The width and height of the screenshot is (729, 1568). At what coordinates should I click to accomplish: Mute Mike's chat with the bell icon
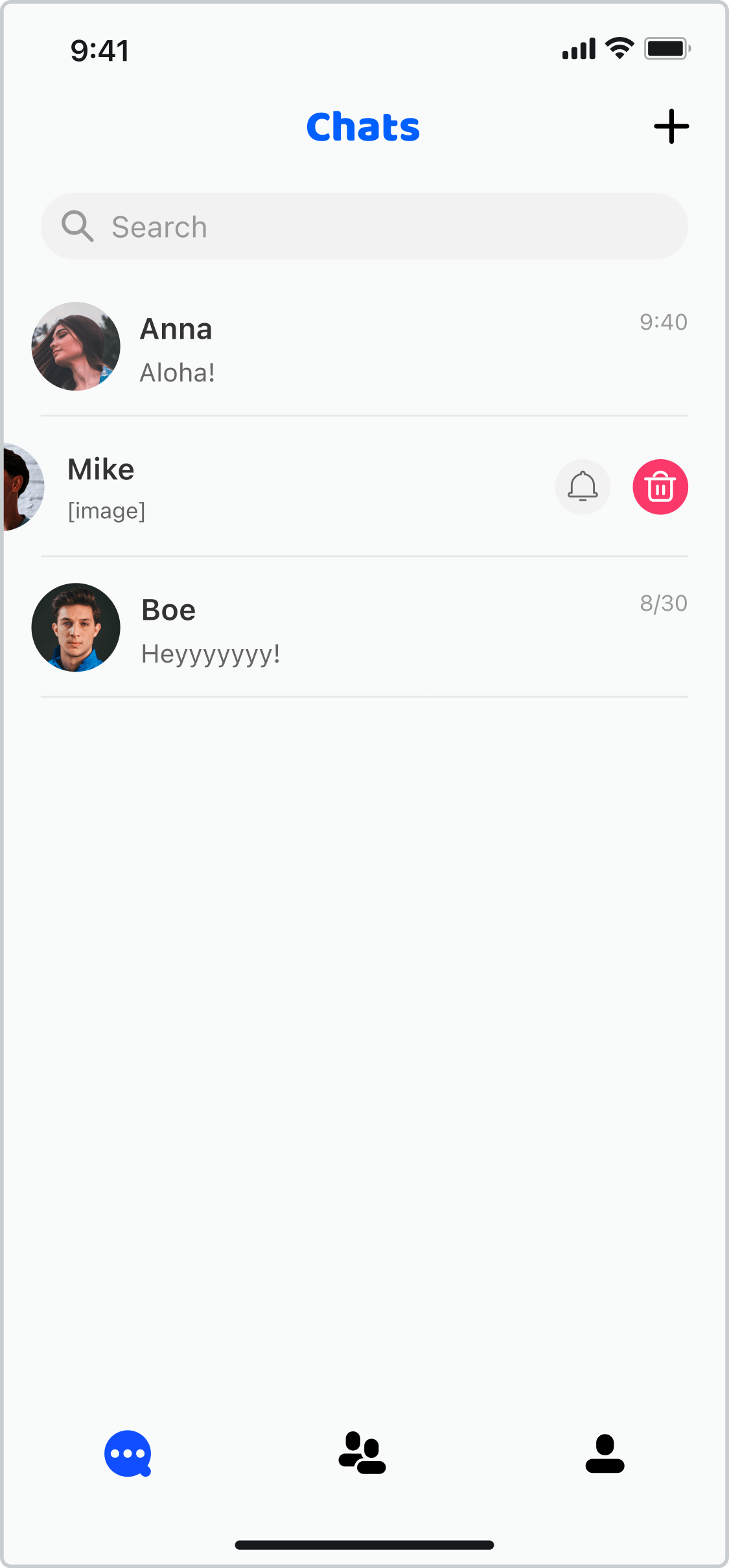[583, 487]
